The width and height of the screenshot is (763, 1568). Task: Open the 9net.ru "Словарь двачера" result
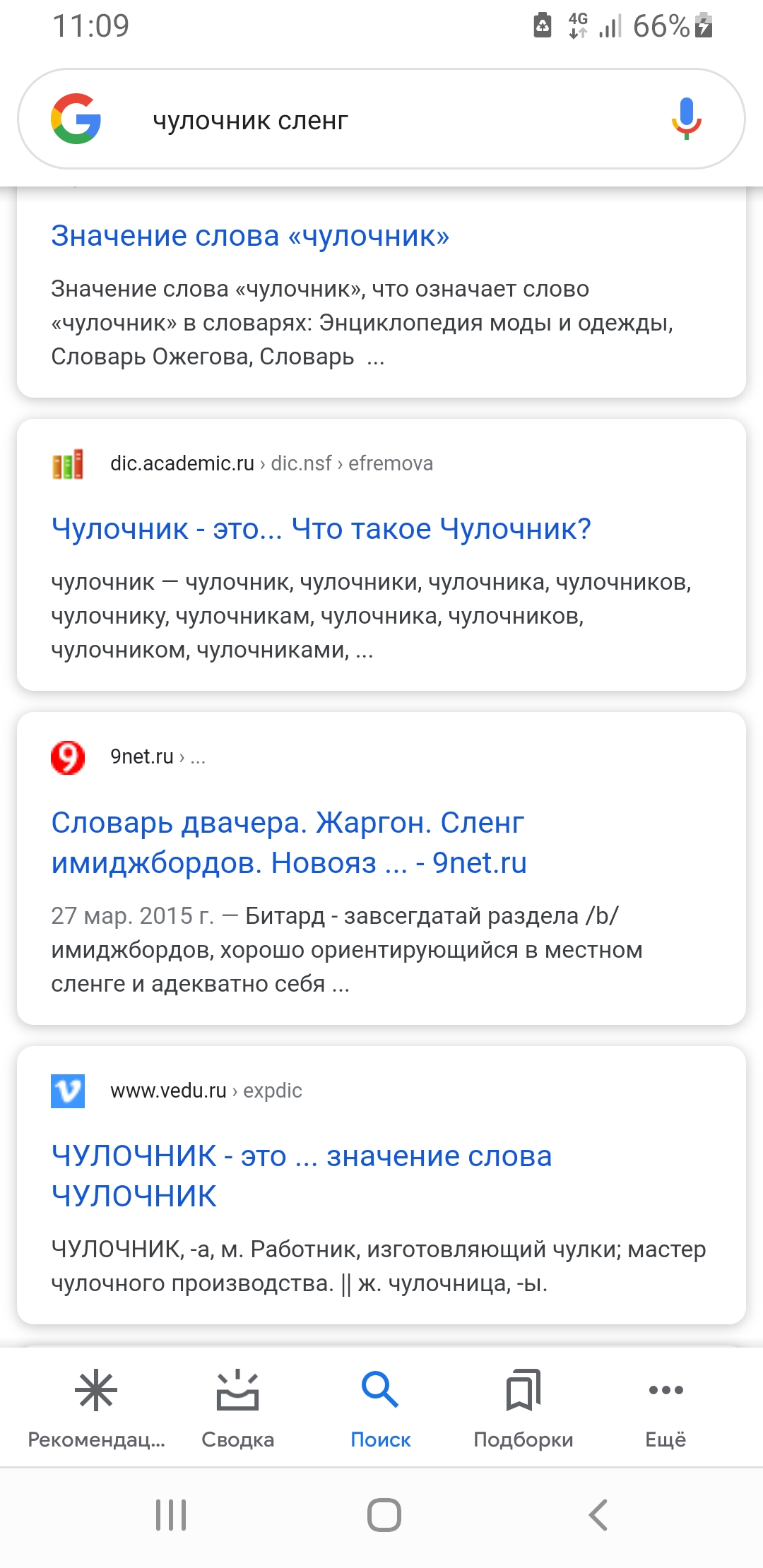pyautogui.click(x=289, y=843)
